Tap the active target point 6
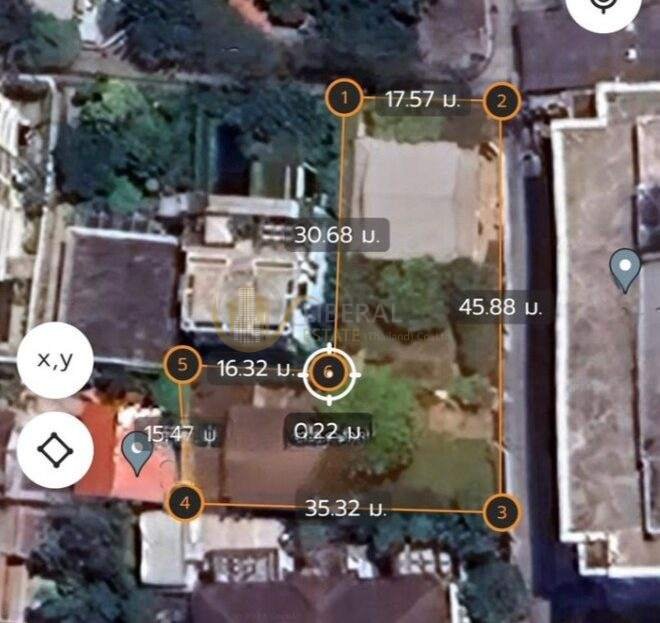The image size is (660, 623). (329, 374)
